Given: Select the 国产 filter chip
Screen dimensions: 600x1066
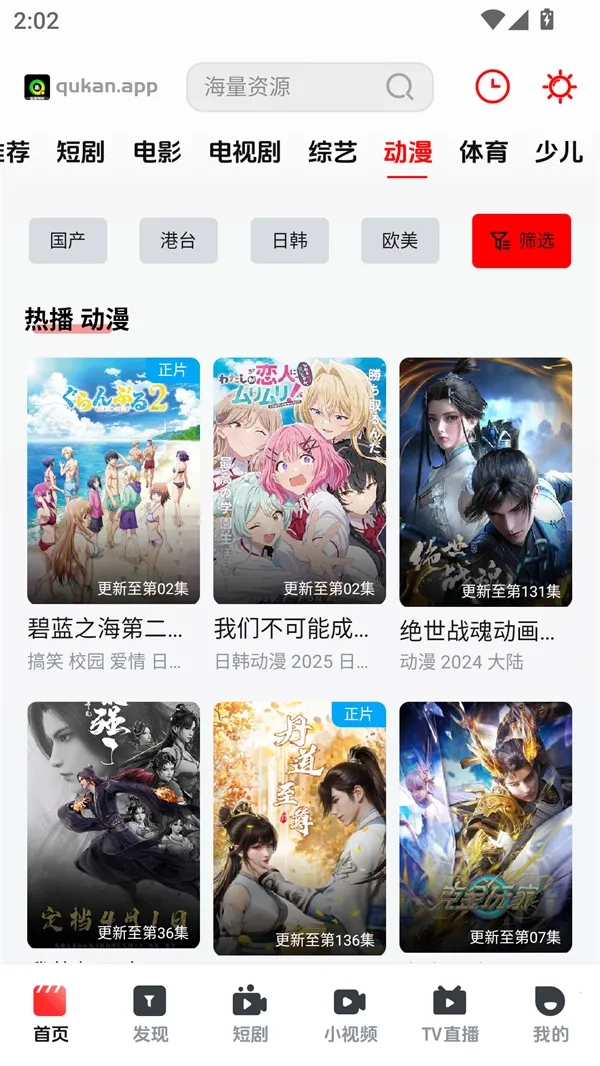Looking at the screenshot, I should (68, 241).
